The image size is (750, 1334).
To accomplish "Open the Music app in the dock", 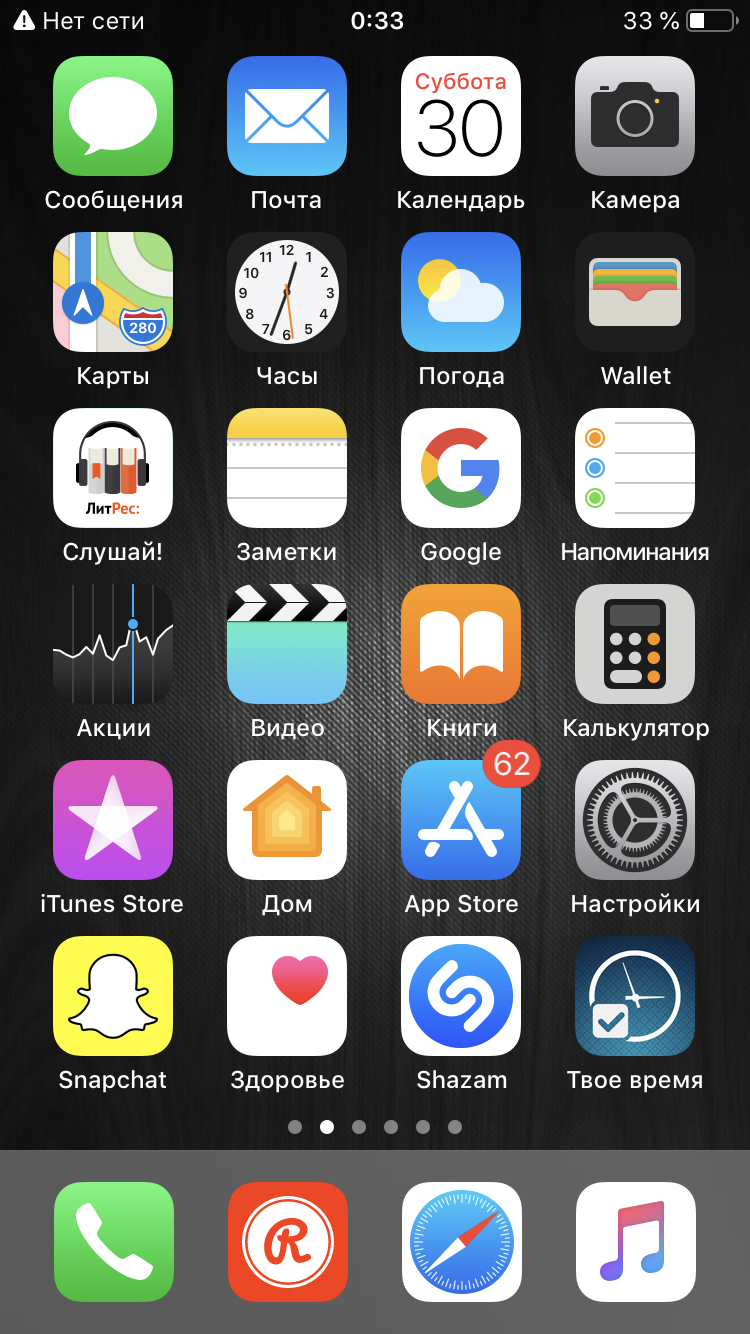I will pos(635,1242).
